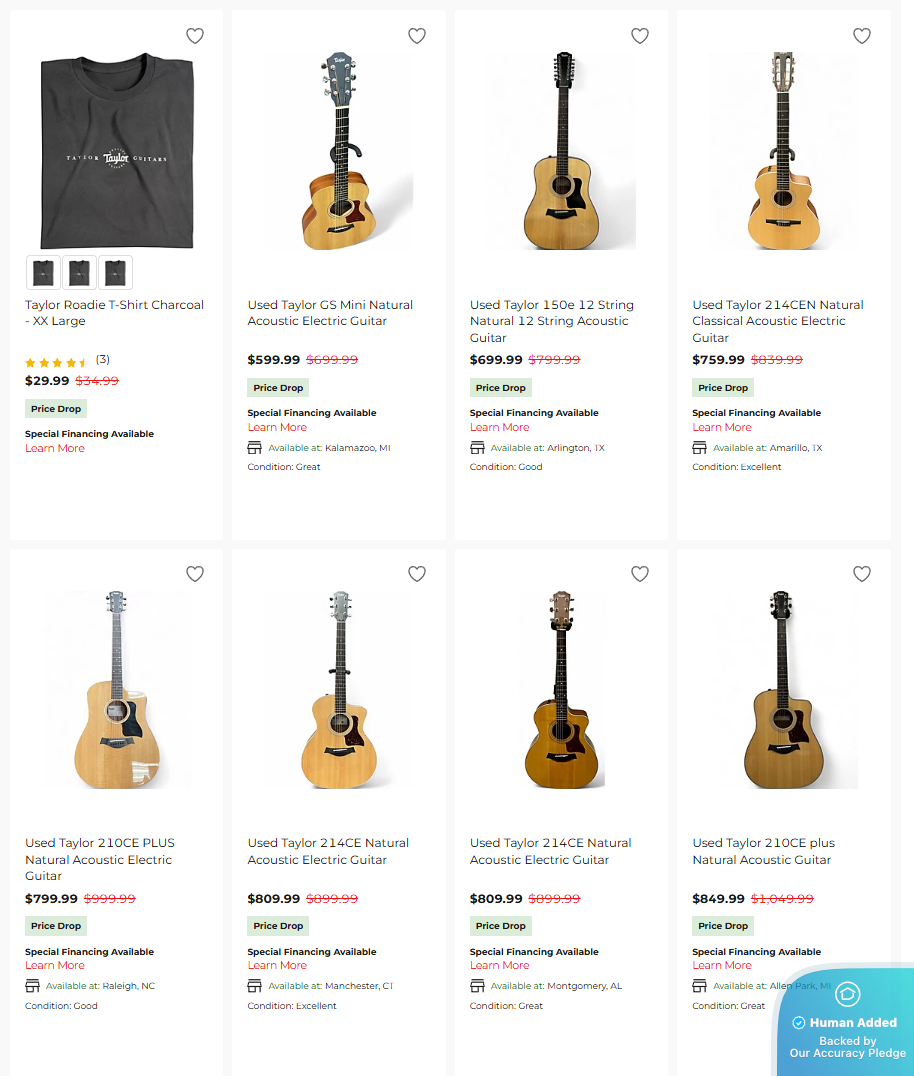Viewport: 914px width, 1076px height.
Task: Click the Price Drop tag for Taylor 214CEN
Action: 723,387
